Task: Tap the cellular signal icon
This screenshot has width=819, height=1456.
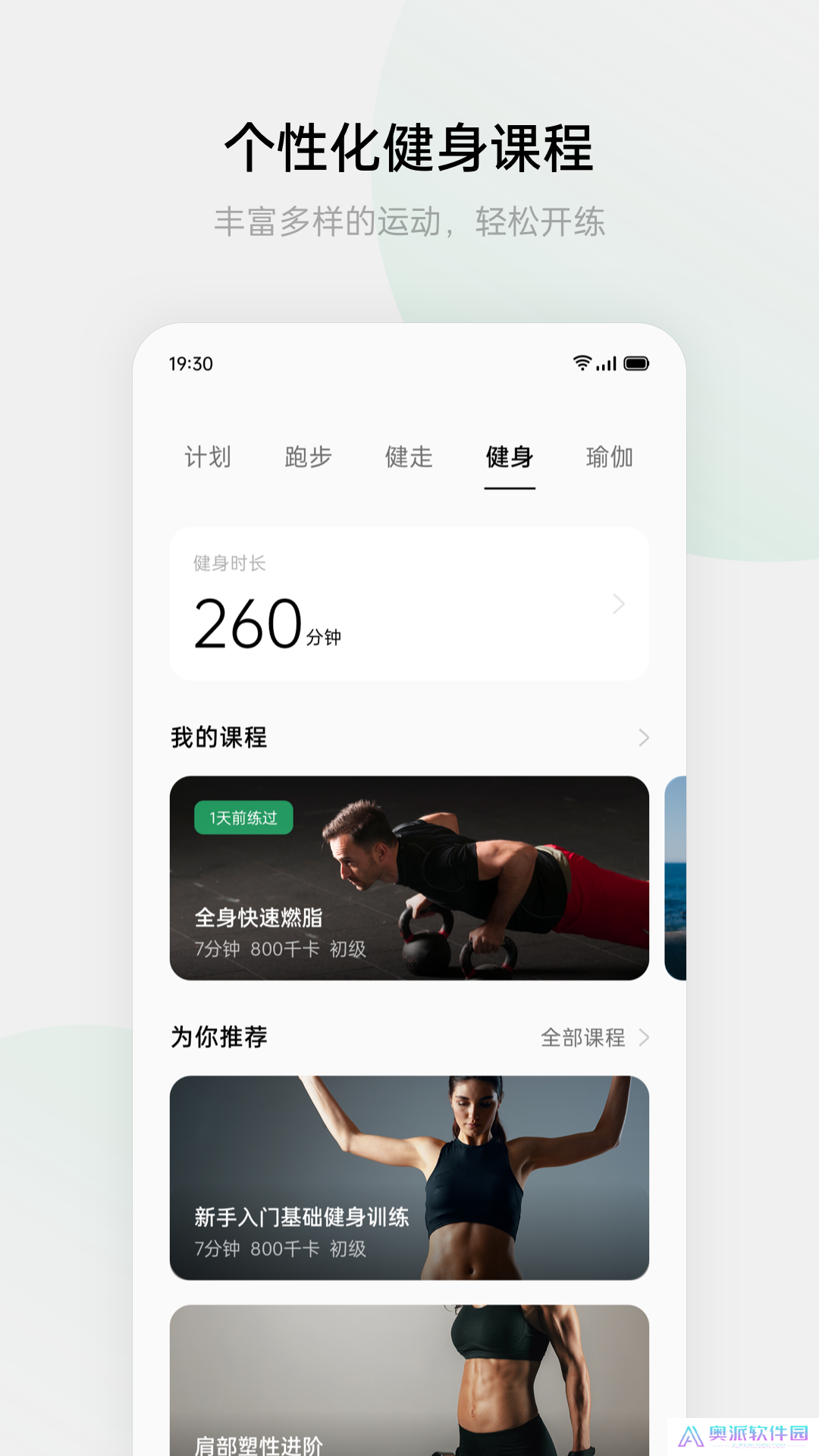Action: [x=607, y=364]
